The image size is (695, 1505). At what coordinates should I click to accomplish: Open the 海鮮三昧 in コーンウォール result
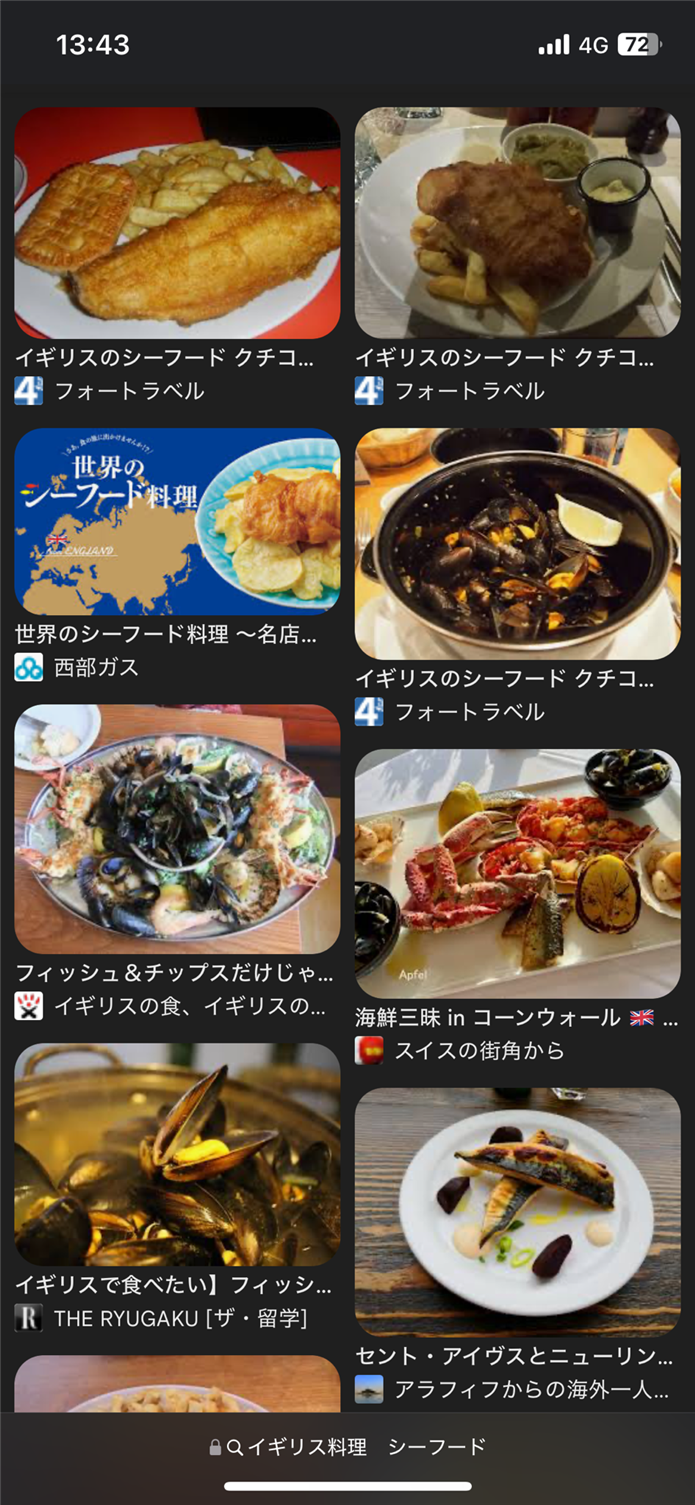pos(517,873)
